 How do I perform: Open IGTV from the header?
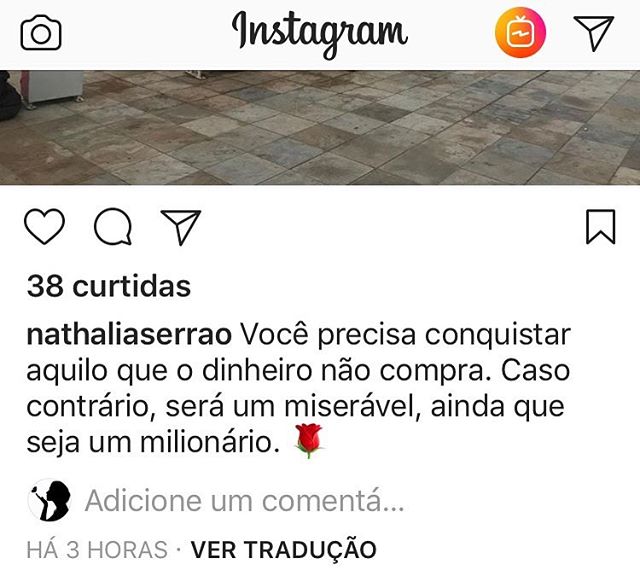[x=520, y=34]
